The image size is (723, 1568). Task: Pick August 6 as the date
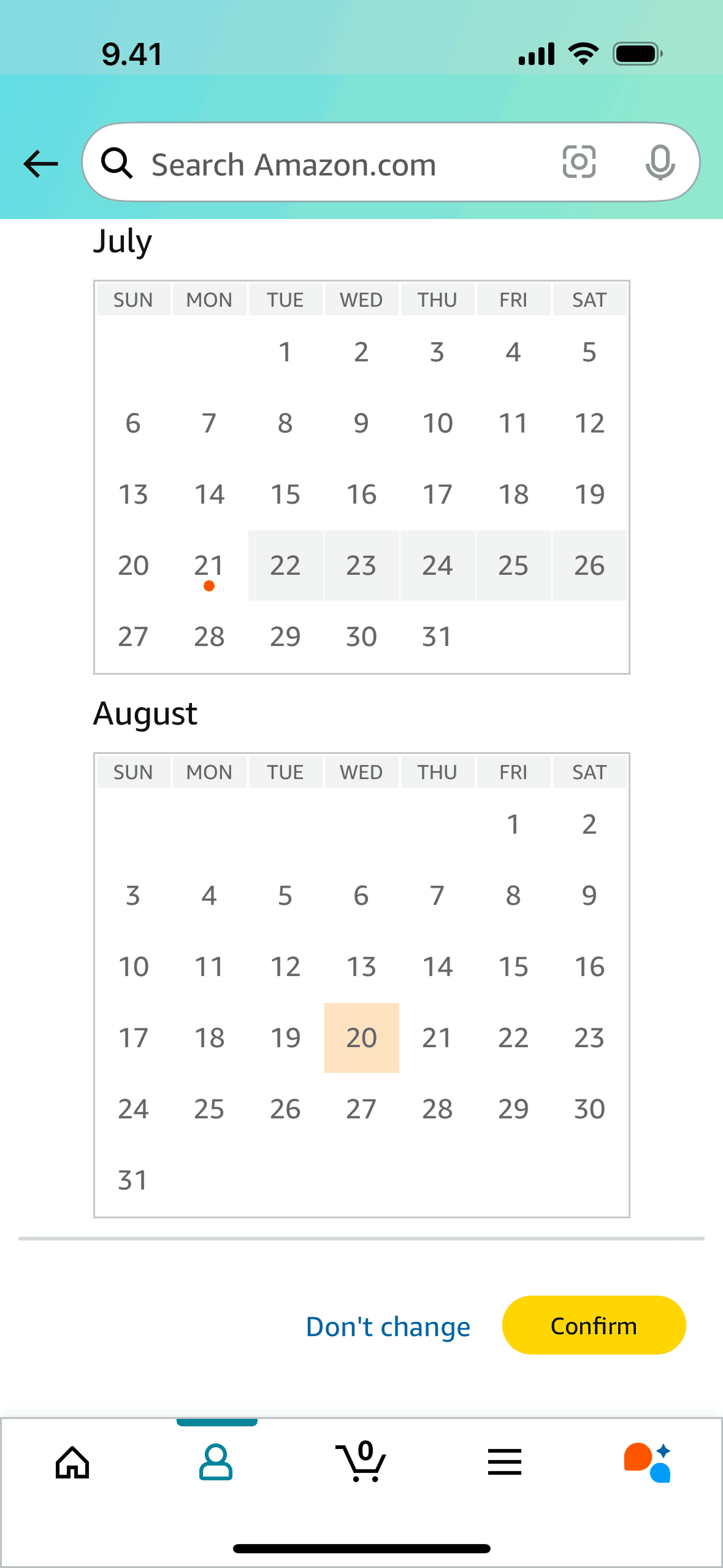[x=361, y=896]
